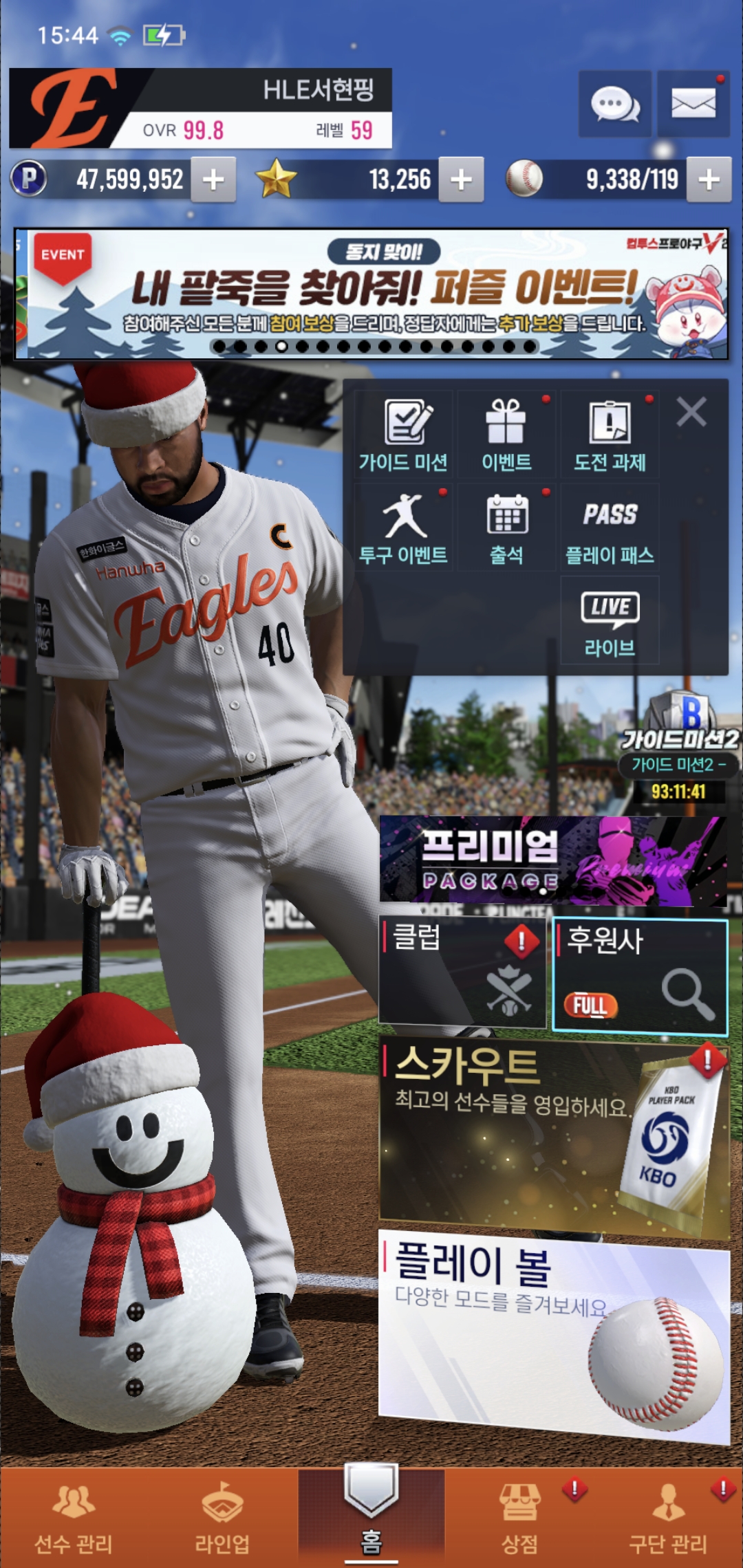Start 플레이 볼 game modes
743x1568 pixels.
[x=554, y=1334]
